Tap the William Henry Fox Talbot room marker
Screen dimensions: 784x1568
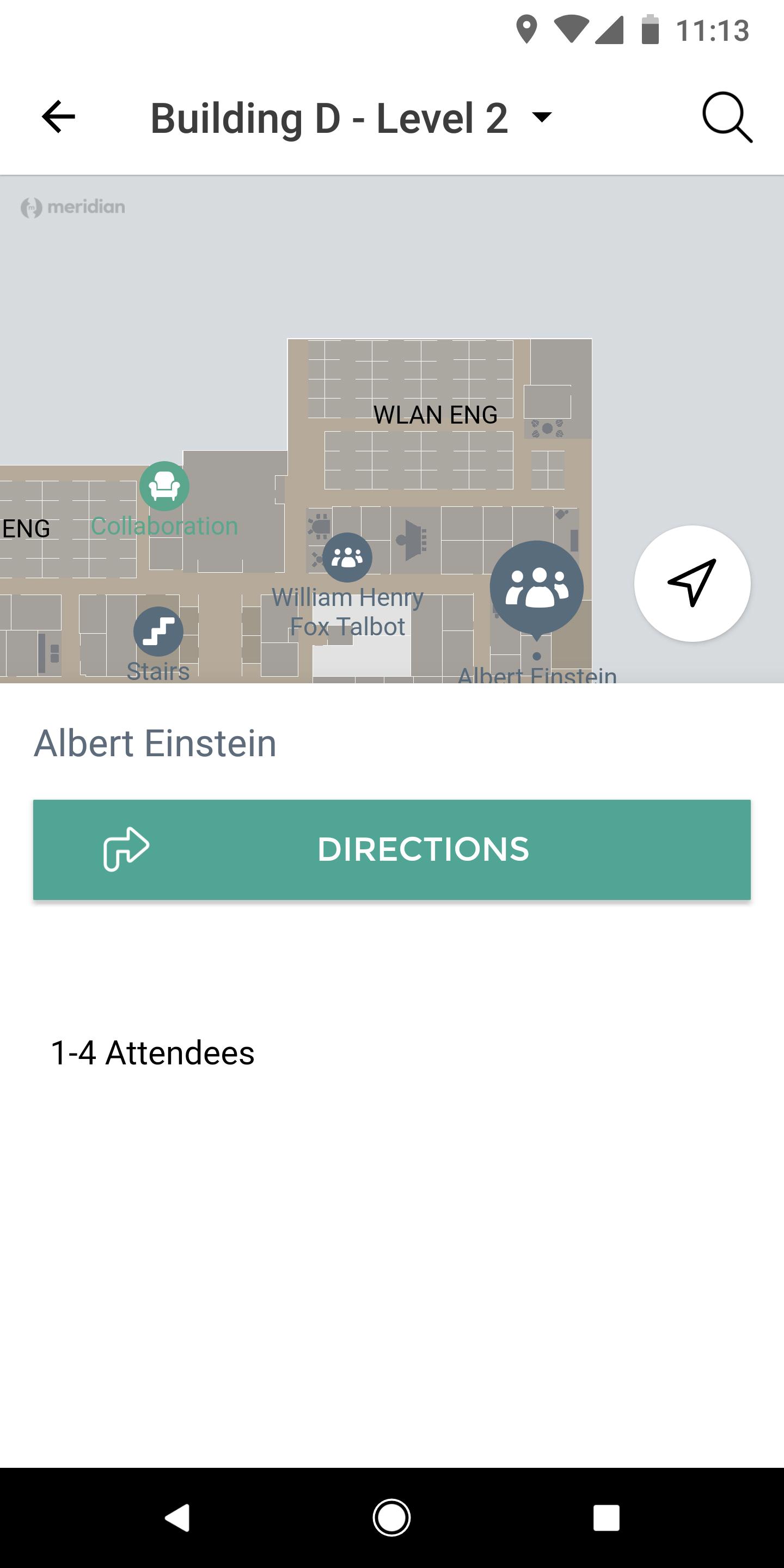pos(347,558)
